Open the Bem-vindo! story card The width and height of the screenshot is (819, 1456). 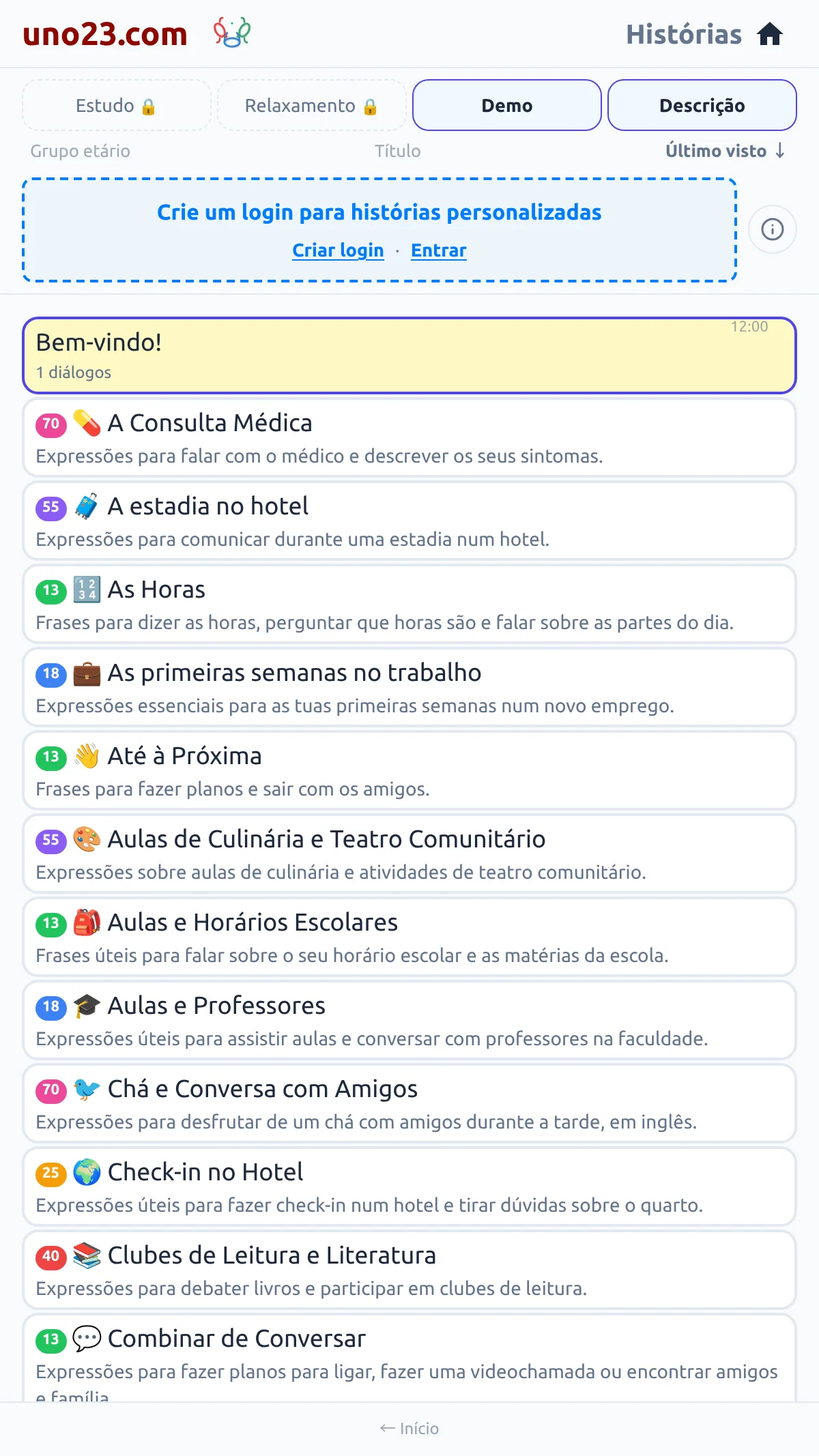[409, 355]
